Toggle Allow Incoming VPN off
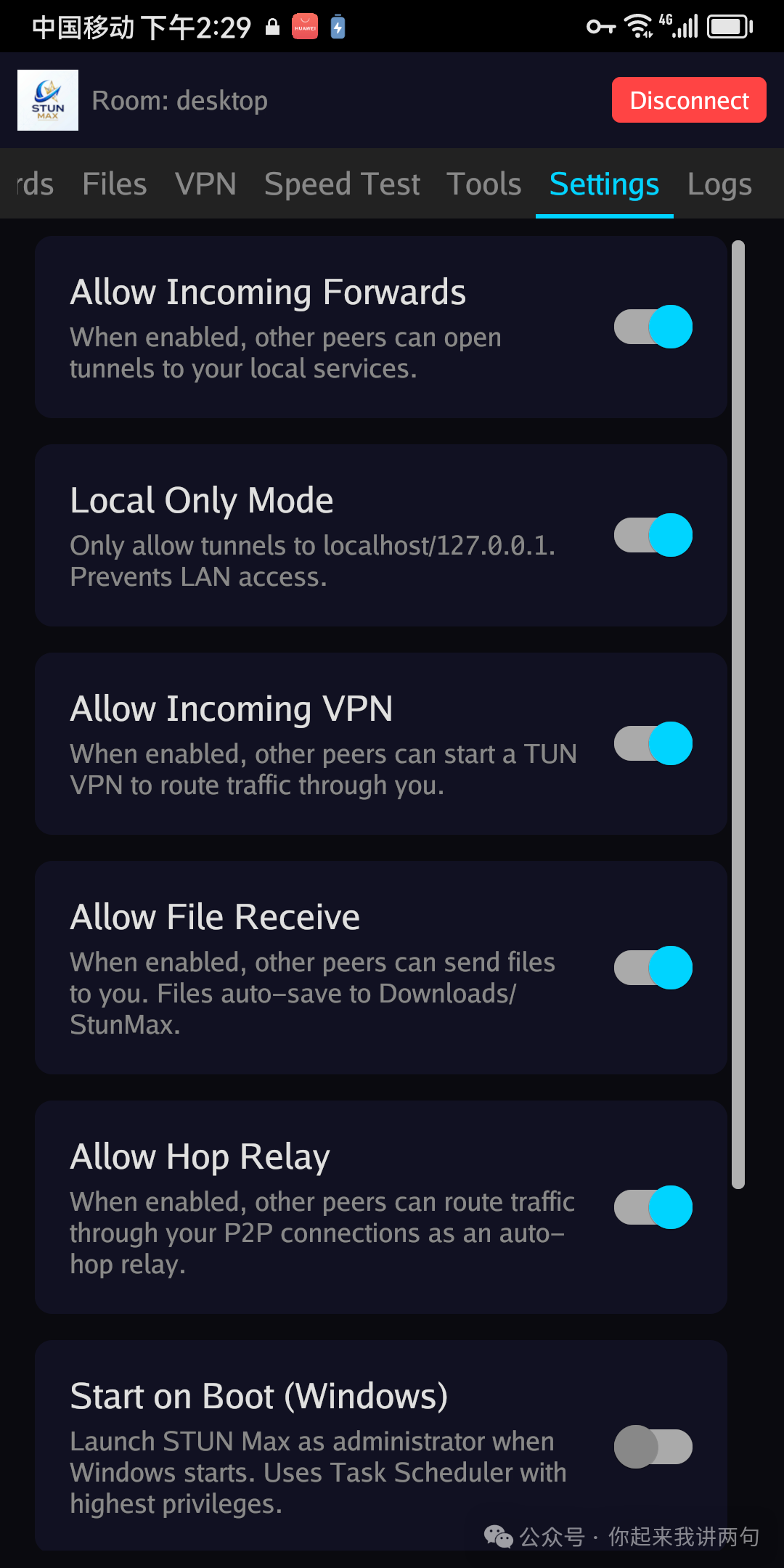Screen dimensions: 784x1568 point(653,743)
